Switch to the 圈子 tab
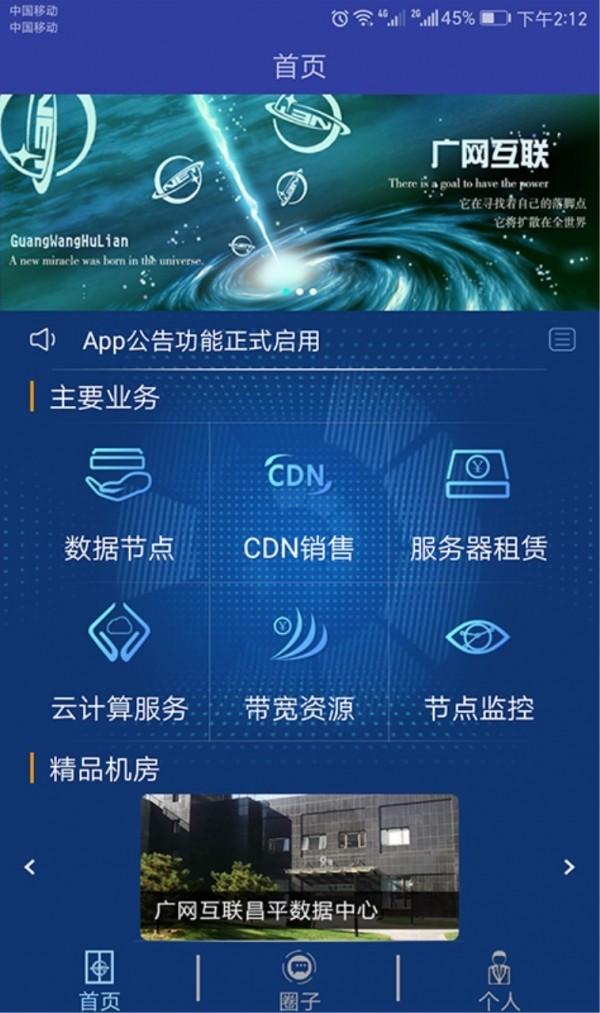 click(299, 980)
